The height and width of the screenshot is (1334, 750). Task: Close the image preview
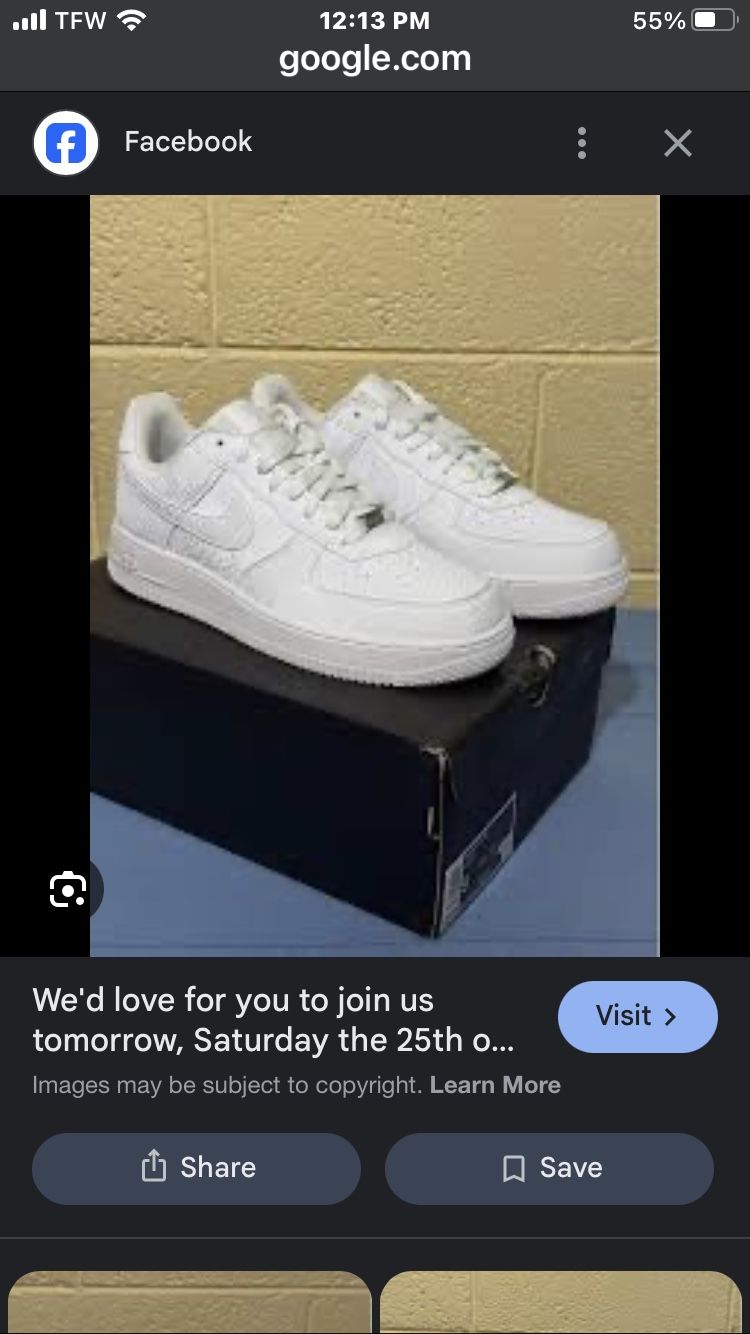click(677, 143)
